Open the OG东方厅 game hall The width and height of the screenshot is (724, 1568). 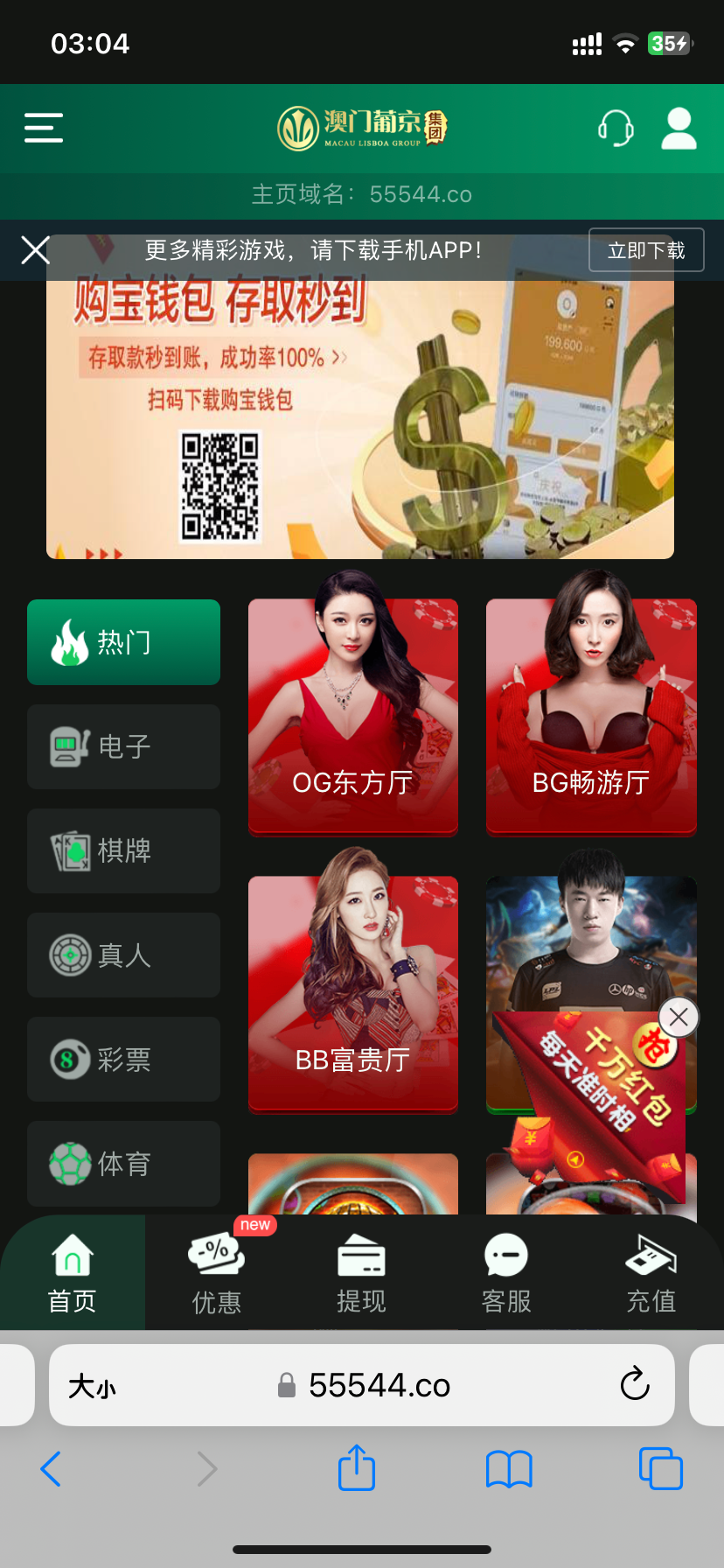(x=352, y=717)
